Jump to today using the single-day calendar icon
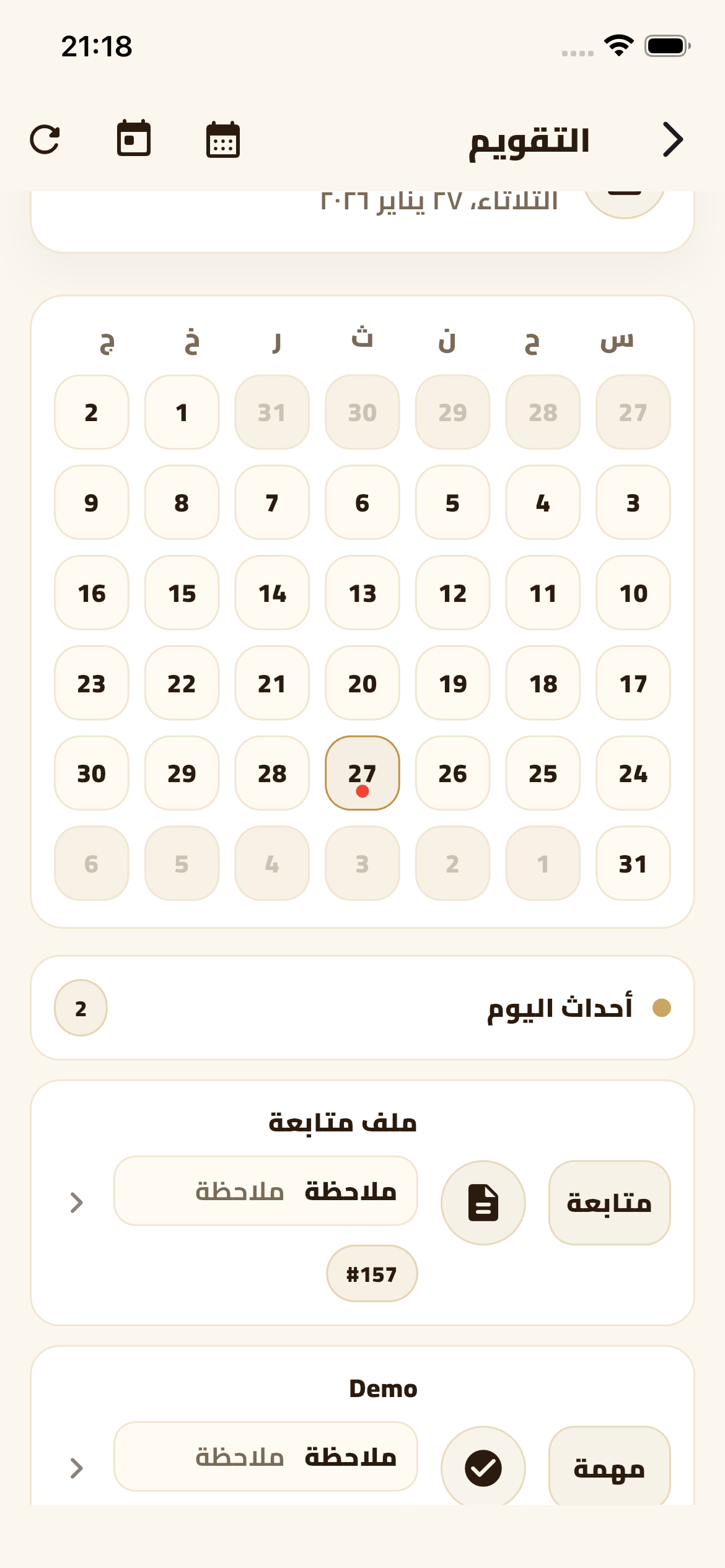The image size is (725, 1568). click(x=134, y=138)
